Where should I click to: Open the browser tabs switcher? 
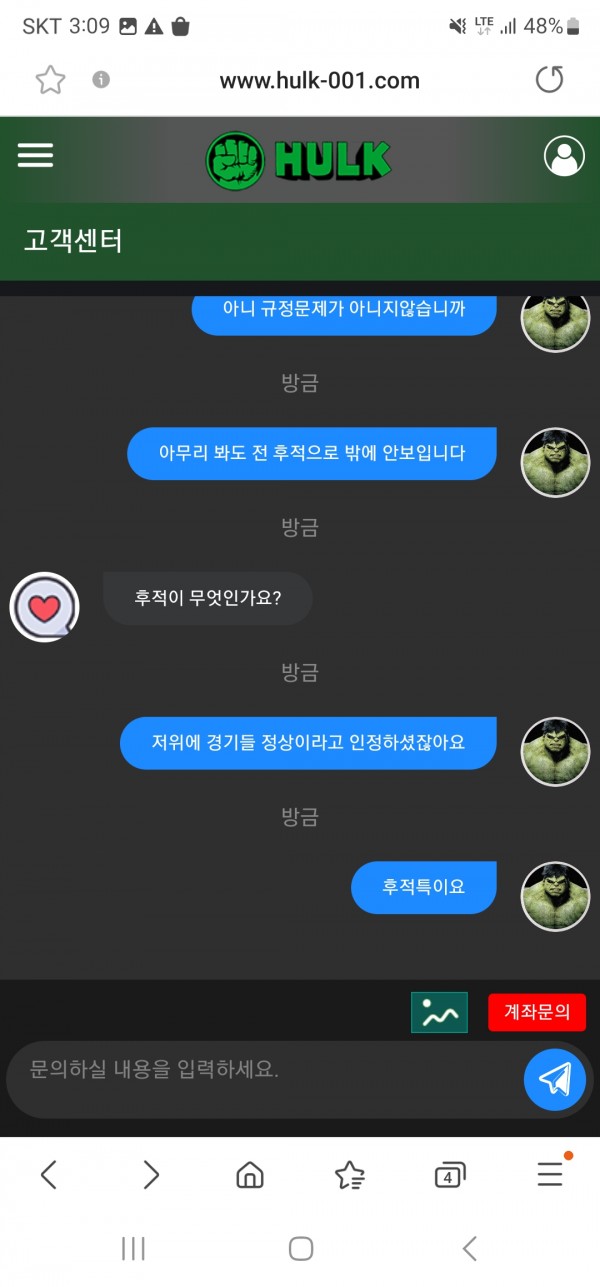450,1175
